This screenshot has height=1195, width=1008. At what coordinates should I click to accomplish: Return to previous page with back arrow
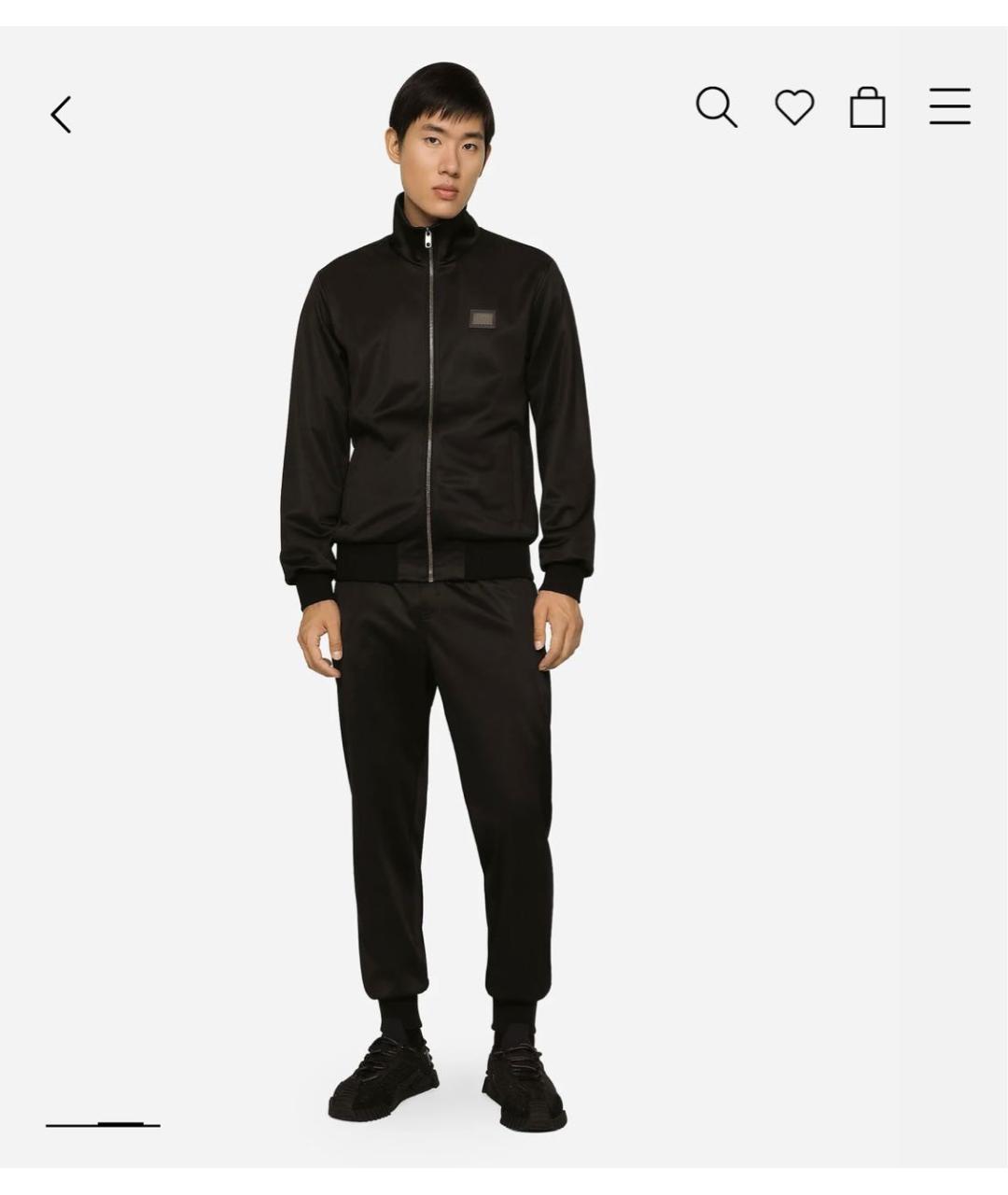pos(59,113)
